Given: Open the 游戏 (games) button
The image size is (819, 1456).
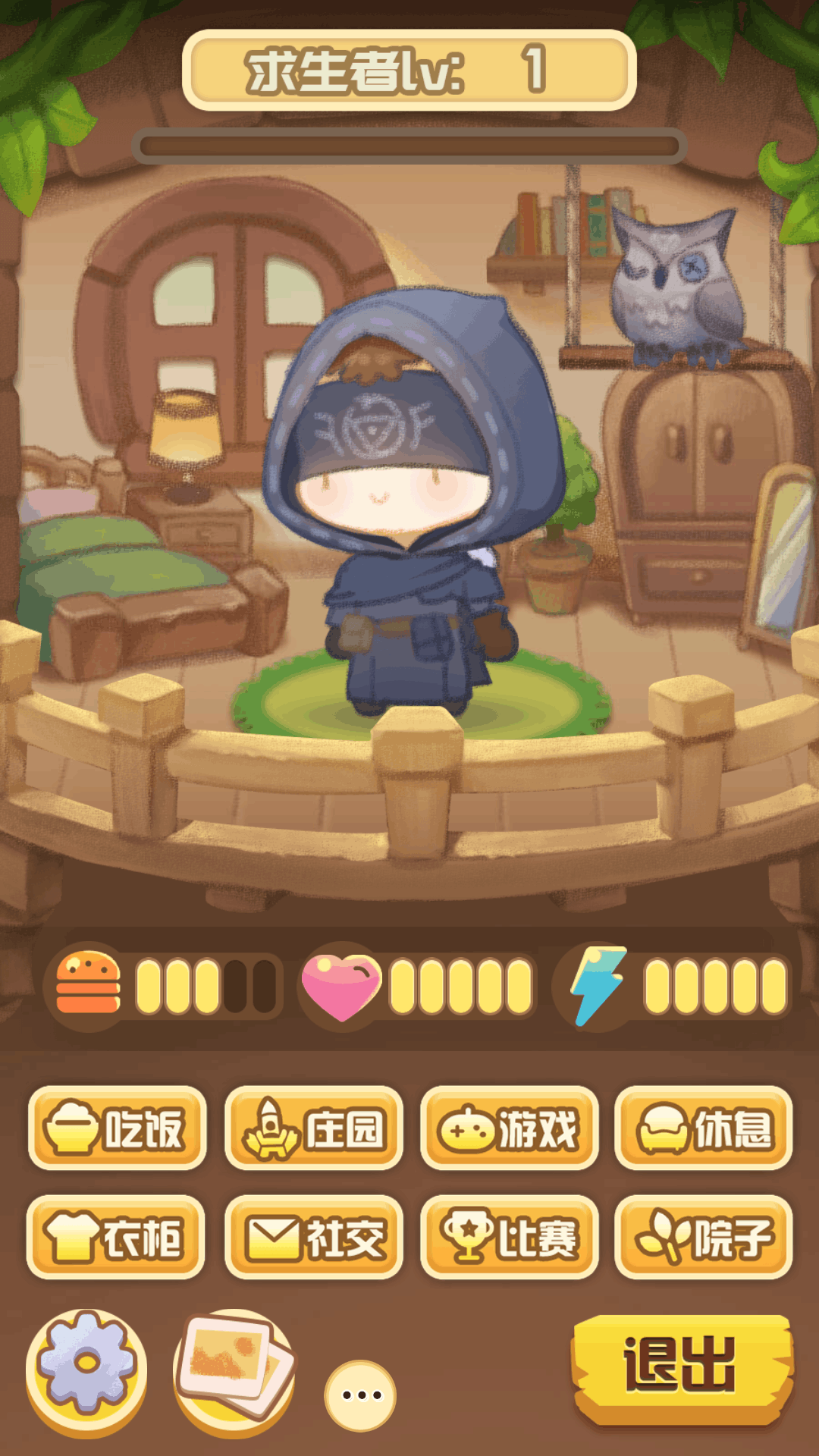Looking at the screenshot, I should 509,1128.
